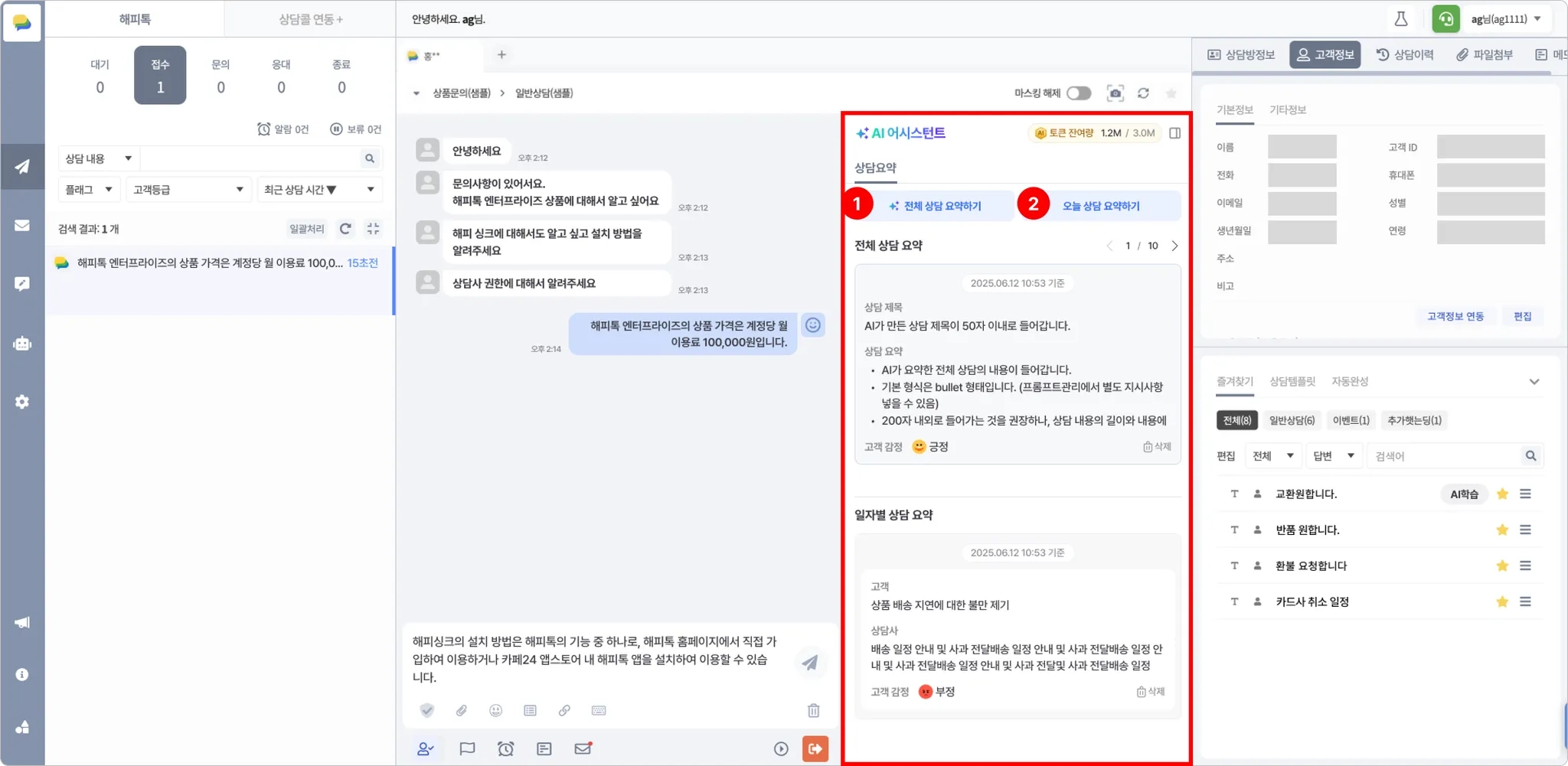This screenshot has width=1568, height=766.
Task: Select the 이벤트(1) filter chip
Action: pyautogui.click(x=1351, y=420)
